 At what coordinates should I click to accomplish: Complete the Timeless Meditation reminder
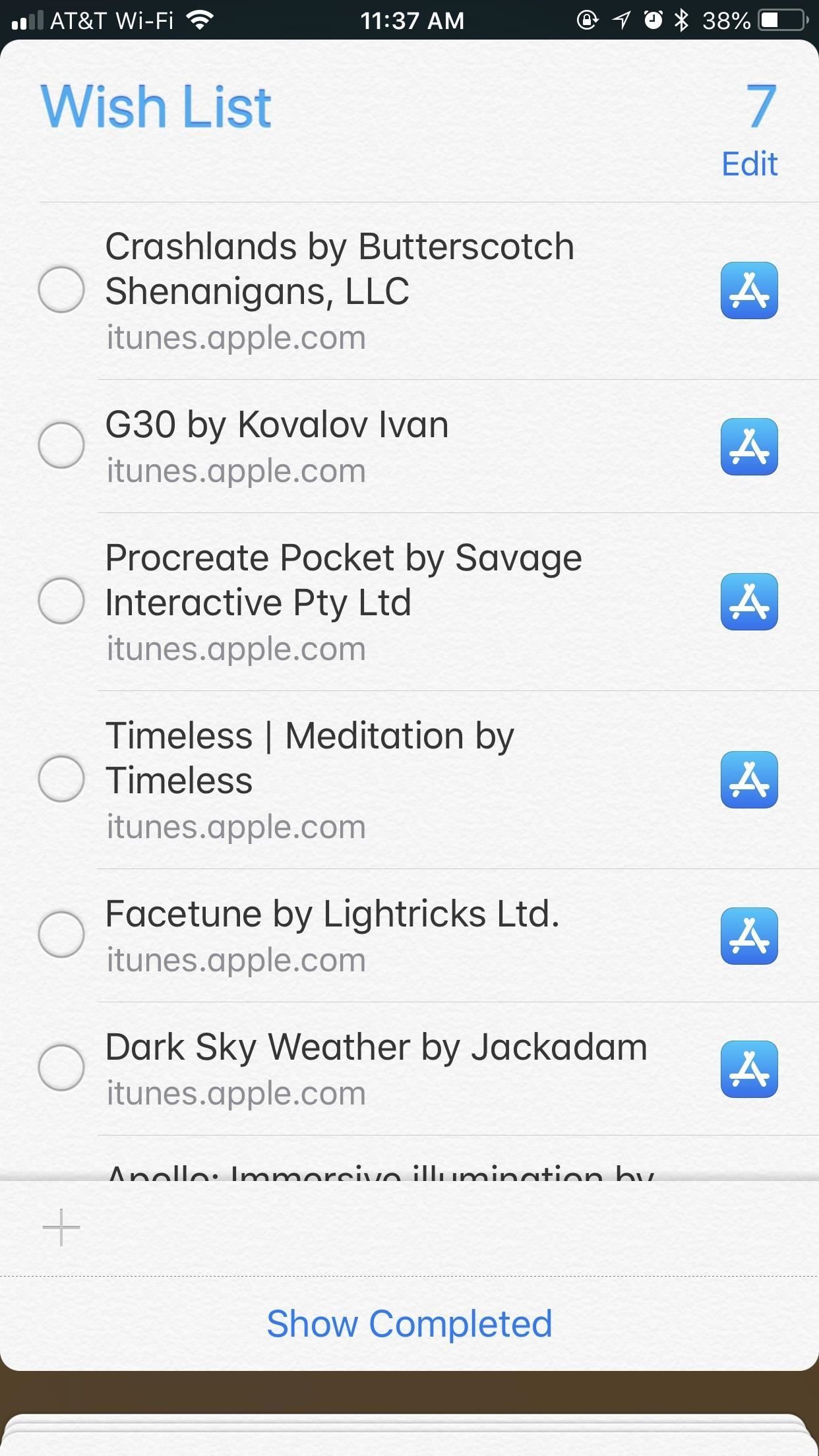click(x=61, y=778)
